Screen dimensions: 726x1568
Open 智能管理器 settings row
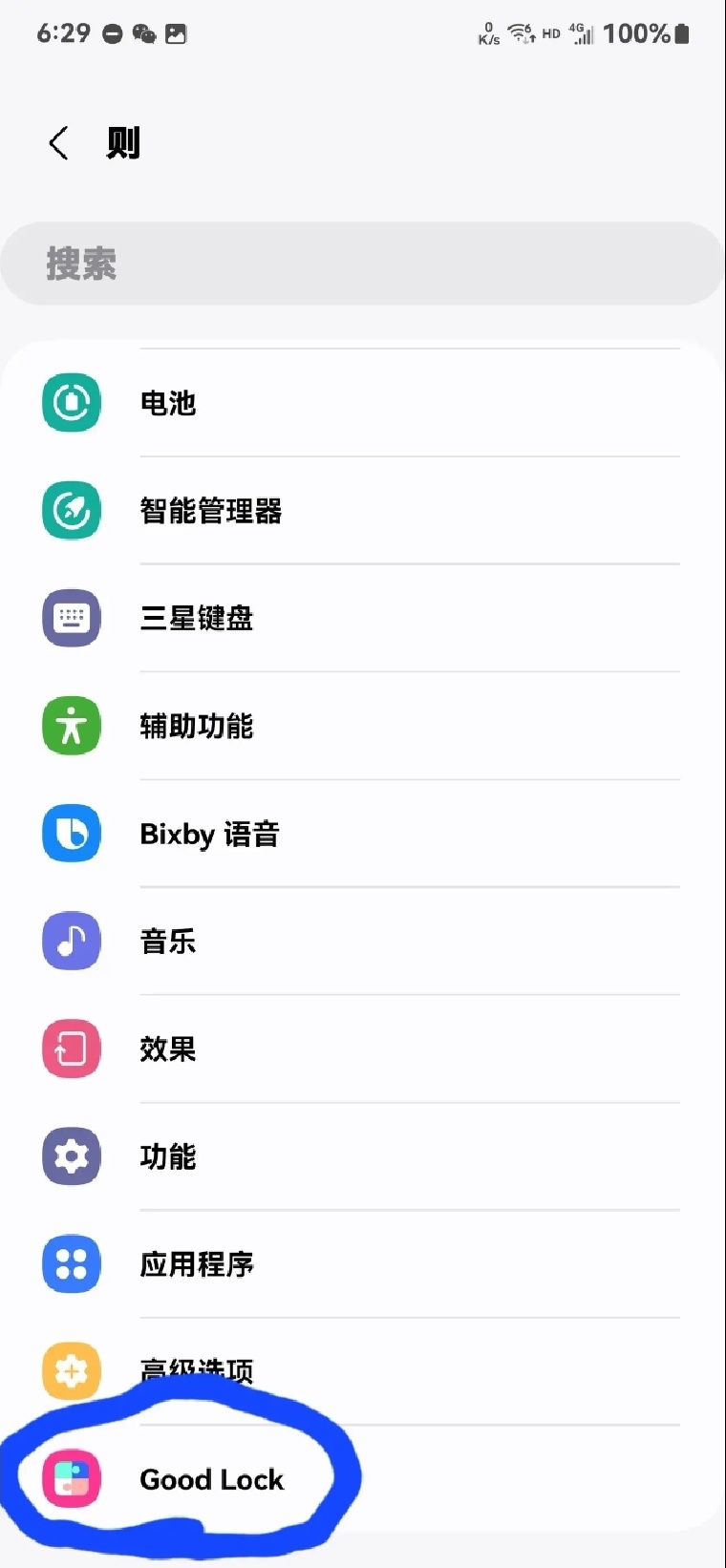[x=361, y=511]
